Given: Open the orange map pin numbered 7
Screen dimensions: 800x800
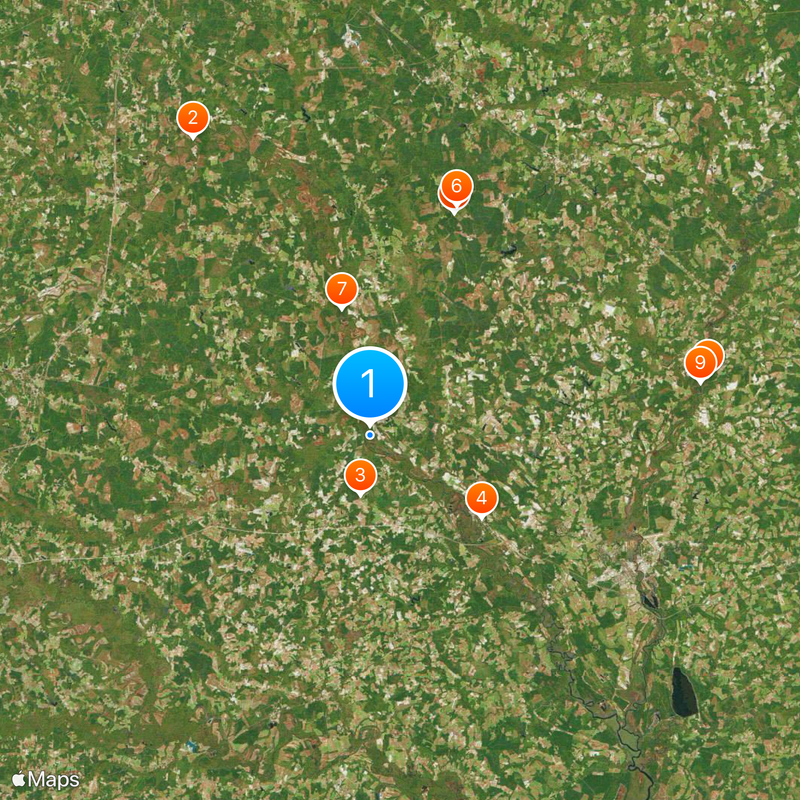Looking at the screenshot, I should click(x=342, y=290).
